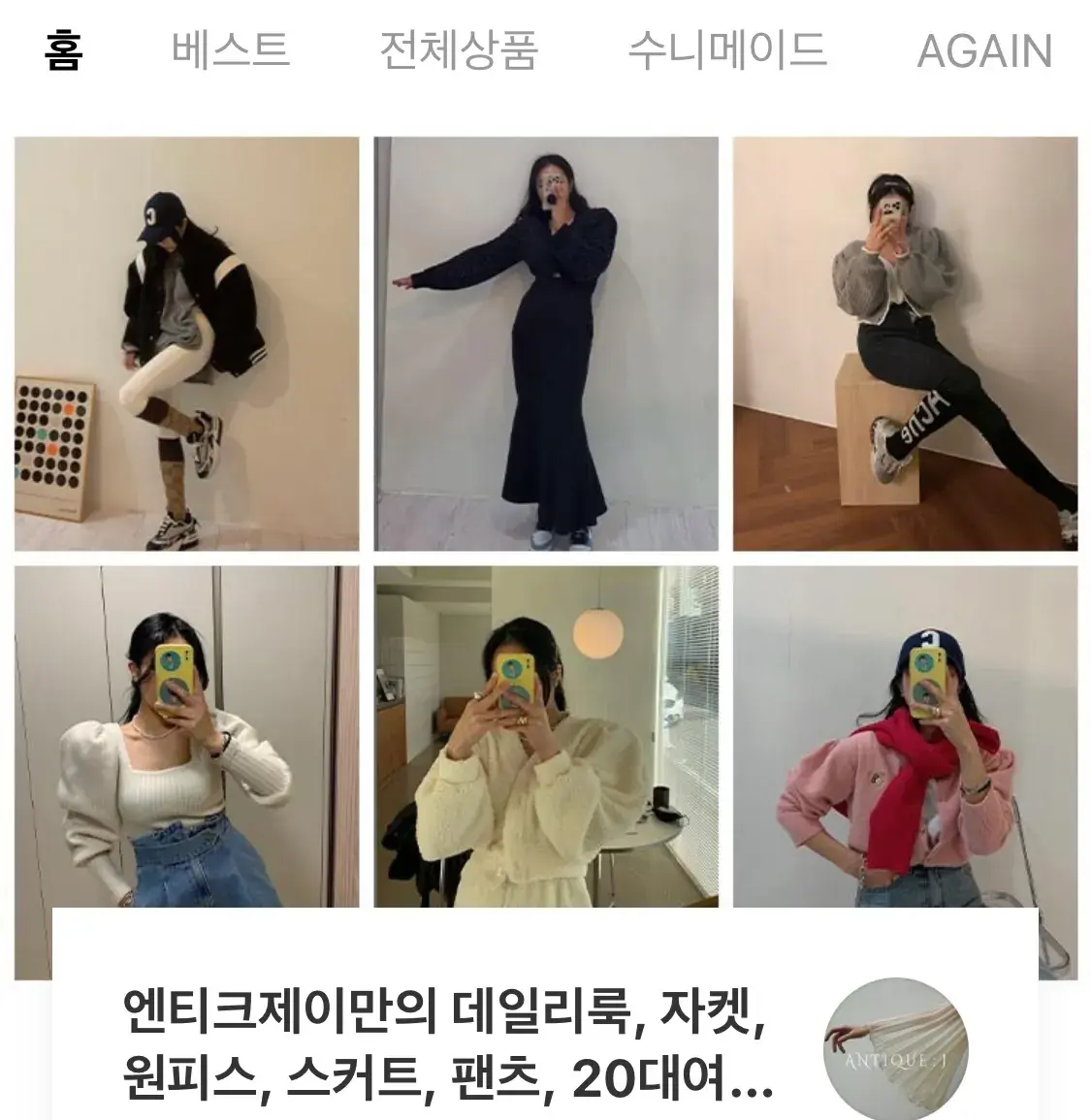Image resolution: width=1091 pixels, height=1120 pixels.
Task: View the black long dress photo
Action: (x=546, y=343)
